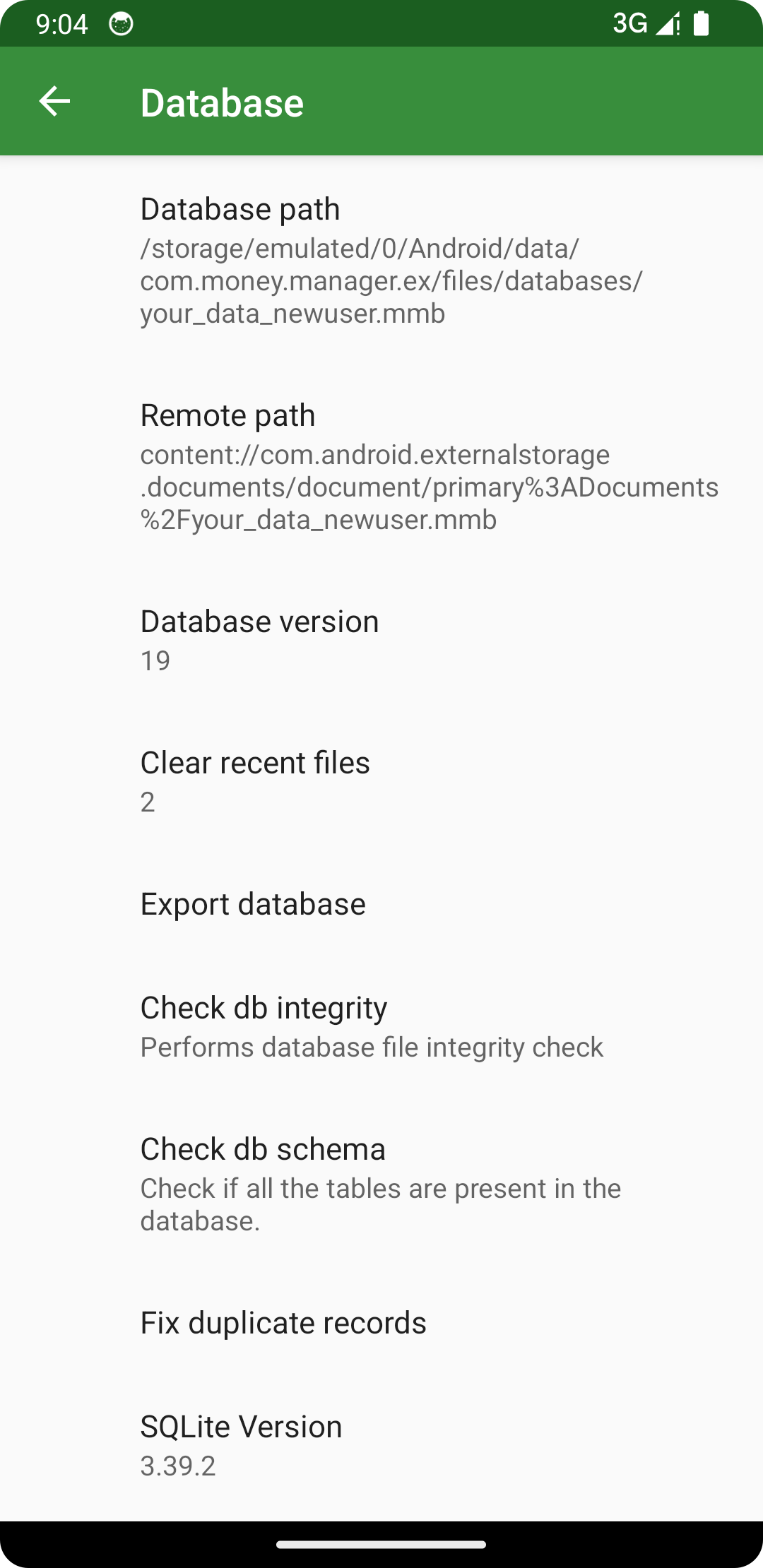This screenshot has width=763, height=1568.
Task: Go back using the toolbar arrow
Action: tap(54, 102)
